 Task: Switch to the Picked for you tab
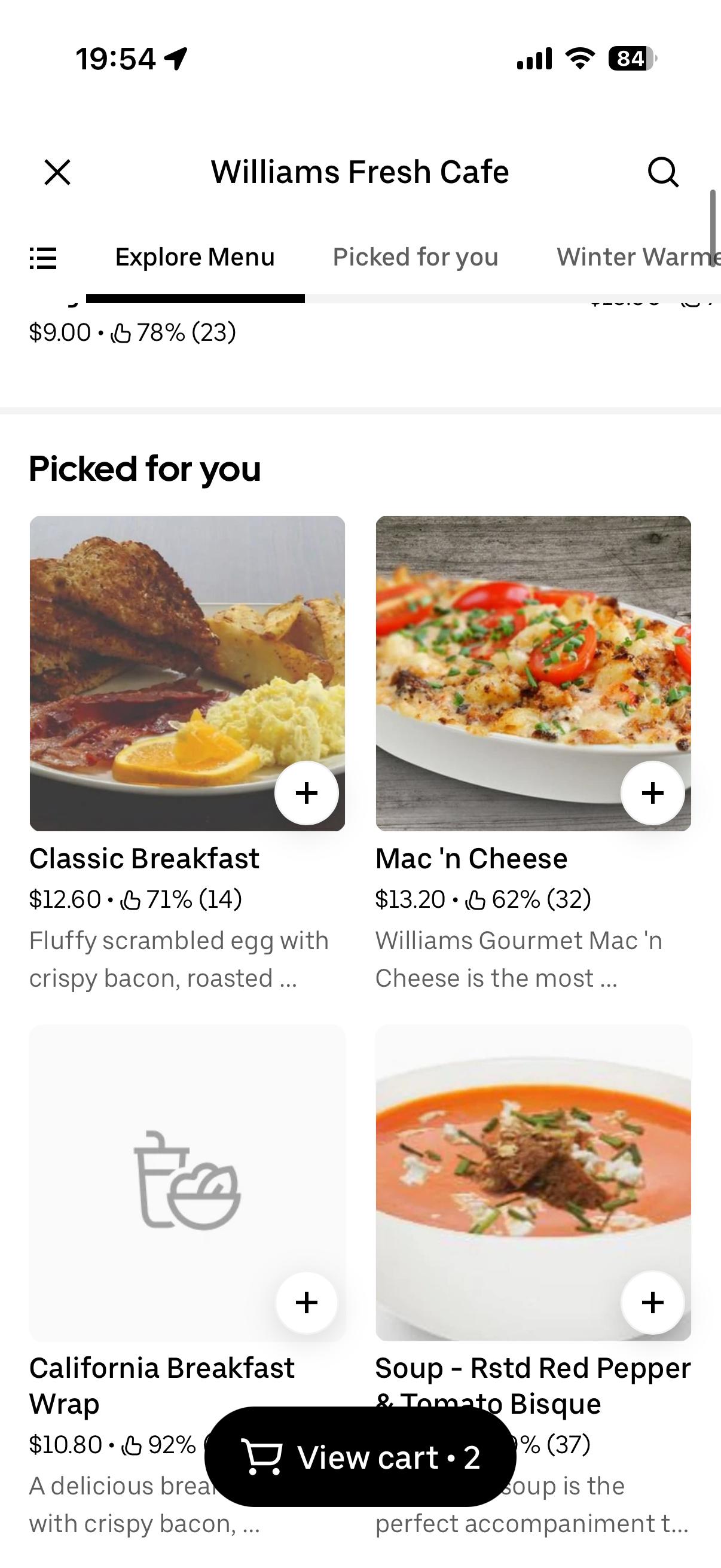coord(415,258)
